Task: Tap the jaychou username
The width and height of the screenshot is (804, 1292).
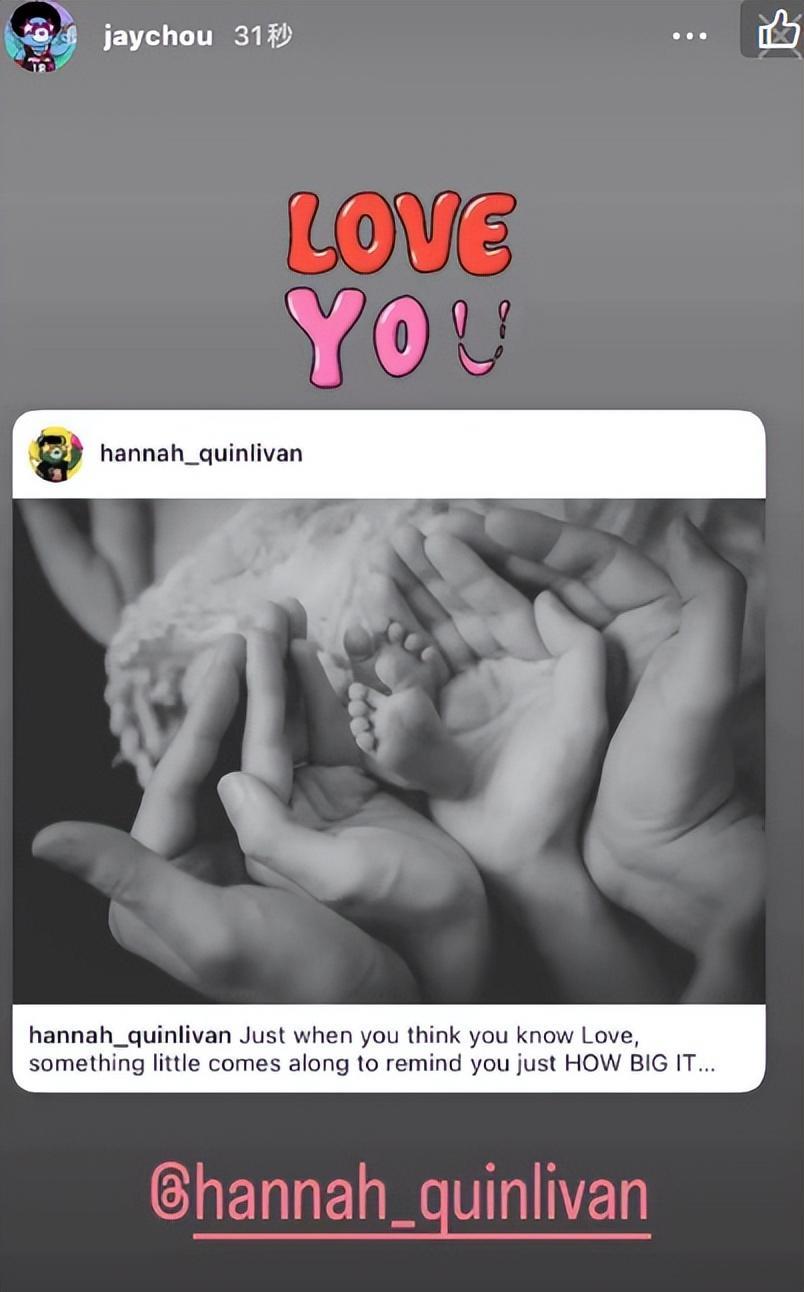Action: pyautogui.click(x=158, y=36)
